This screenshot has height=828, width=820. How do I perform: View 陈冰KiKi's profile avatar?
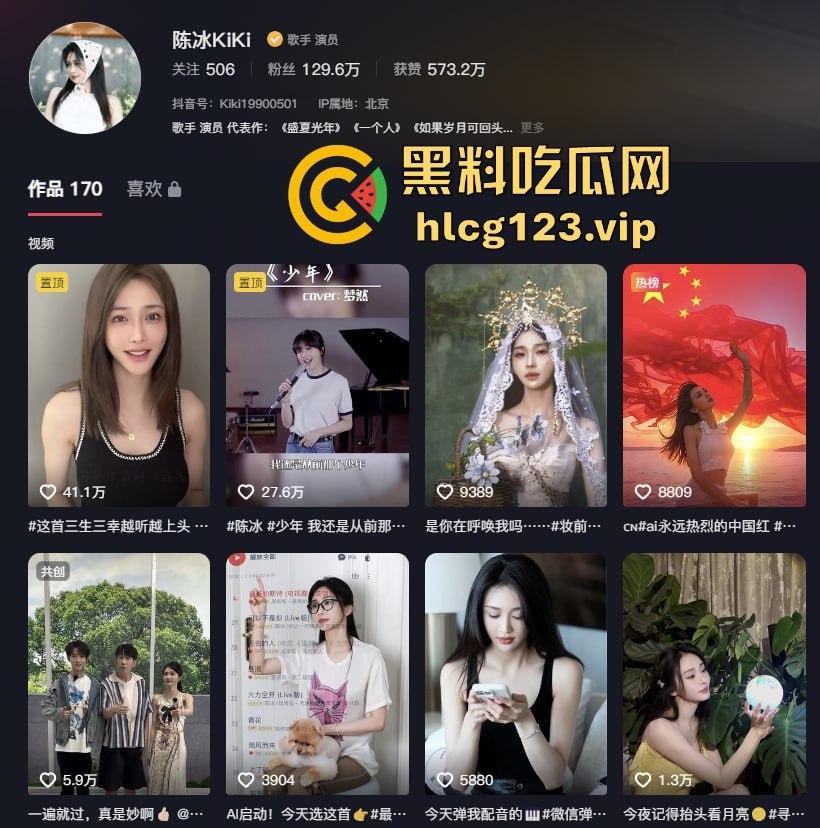click(84, 78)
